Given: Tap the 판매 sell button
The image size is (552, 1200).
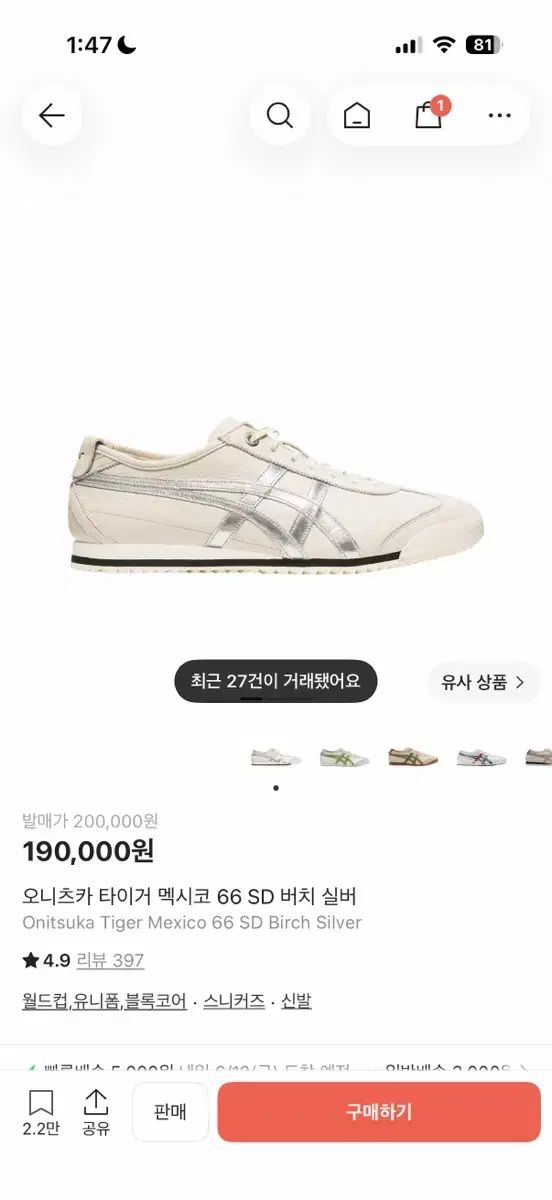Looking at the screenshot, I should pyautogui.click(x=171, y=1112).
